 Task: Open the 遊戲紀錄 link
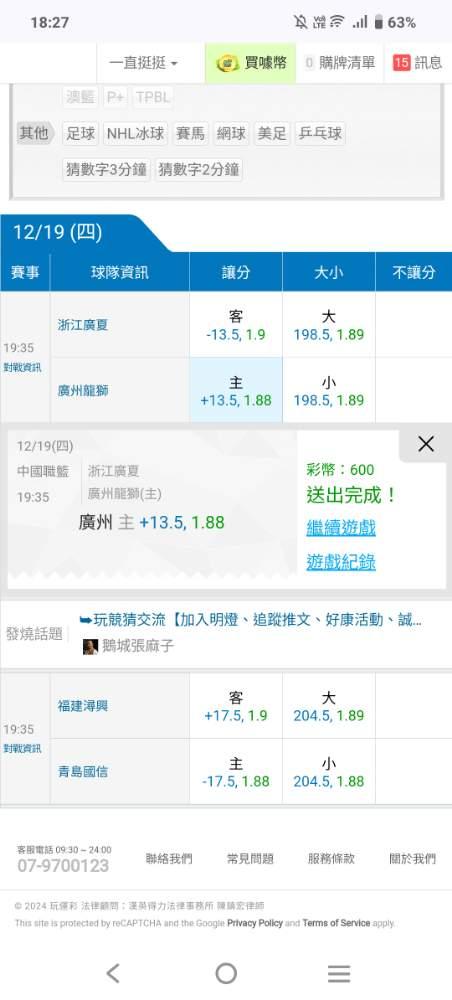[340, 562]
